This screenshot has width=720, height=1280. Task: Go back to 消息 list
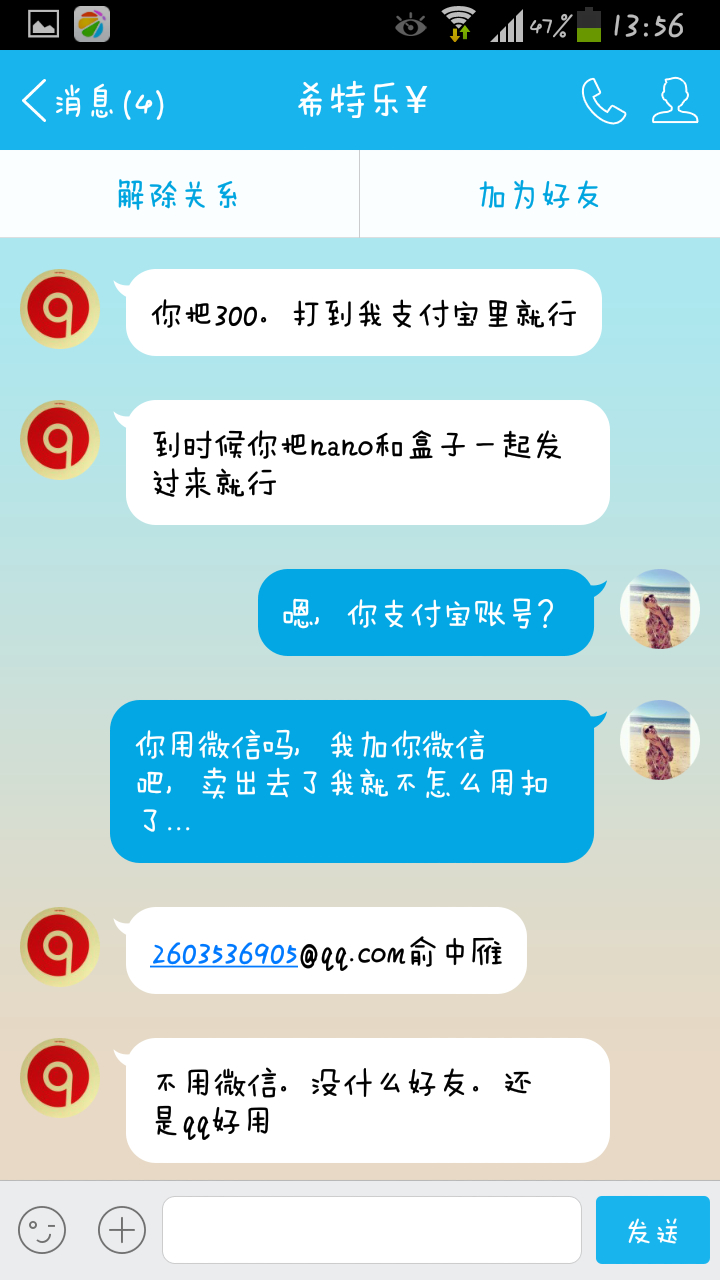coord(93,101)
